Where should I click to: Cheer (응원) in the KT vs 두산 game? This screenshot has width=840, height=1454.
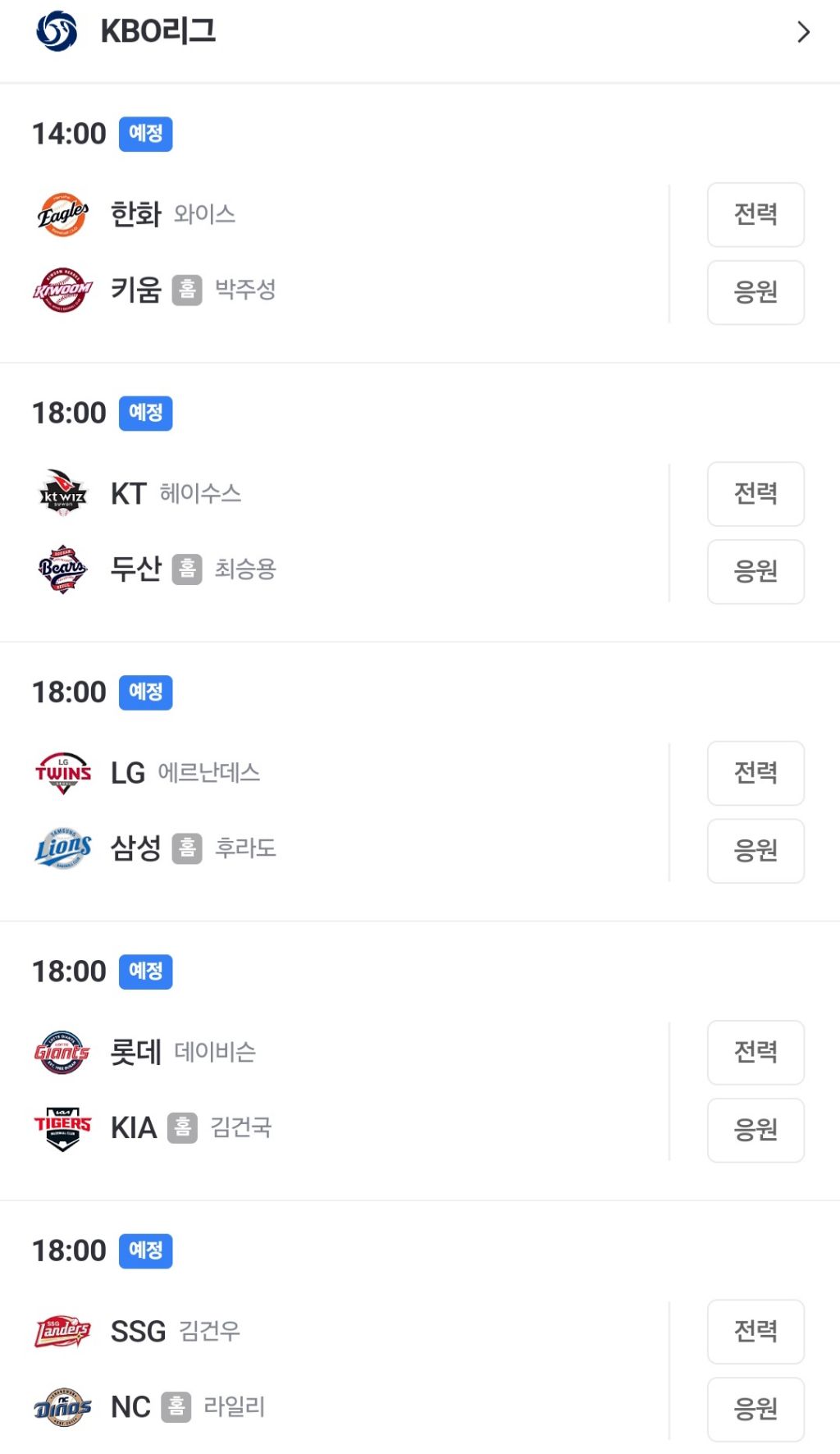[755, 571]
